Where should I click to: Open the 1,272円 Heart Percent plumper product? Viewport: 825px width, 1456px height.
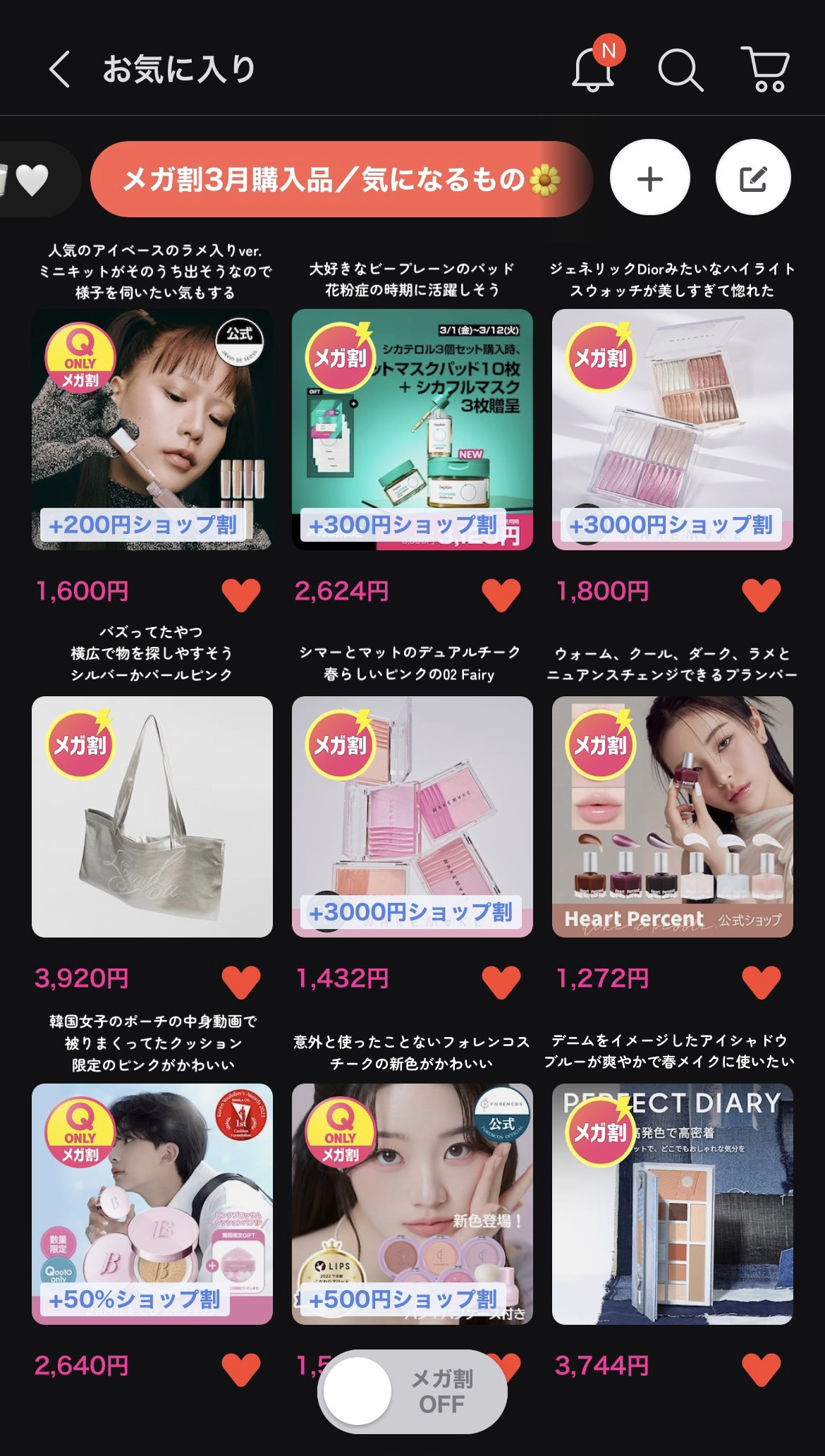673,817
